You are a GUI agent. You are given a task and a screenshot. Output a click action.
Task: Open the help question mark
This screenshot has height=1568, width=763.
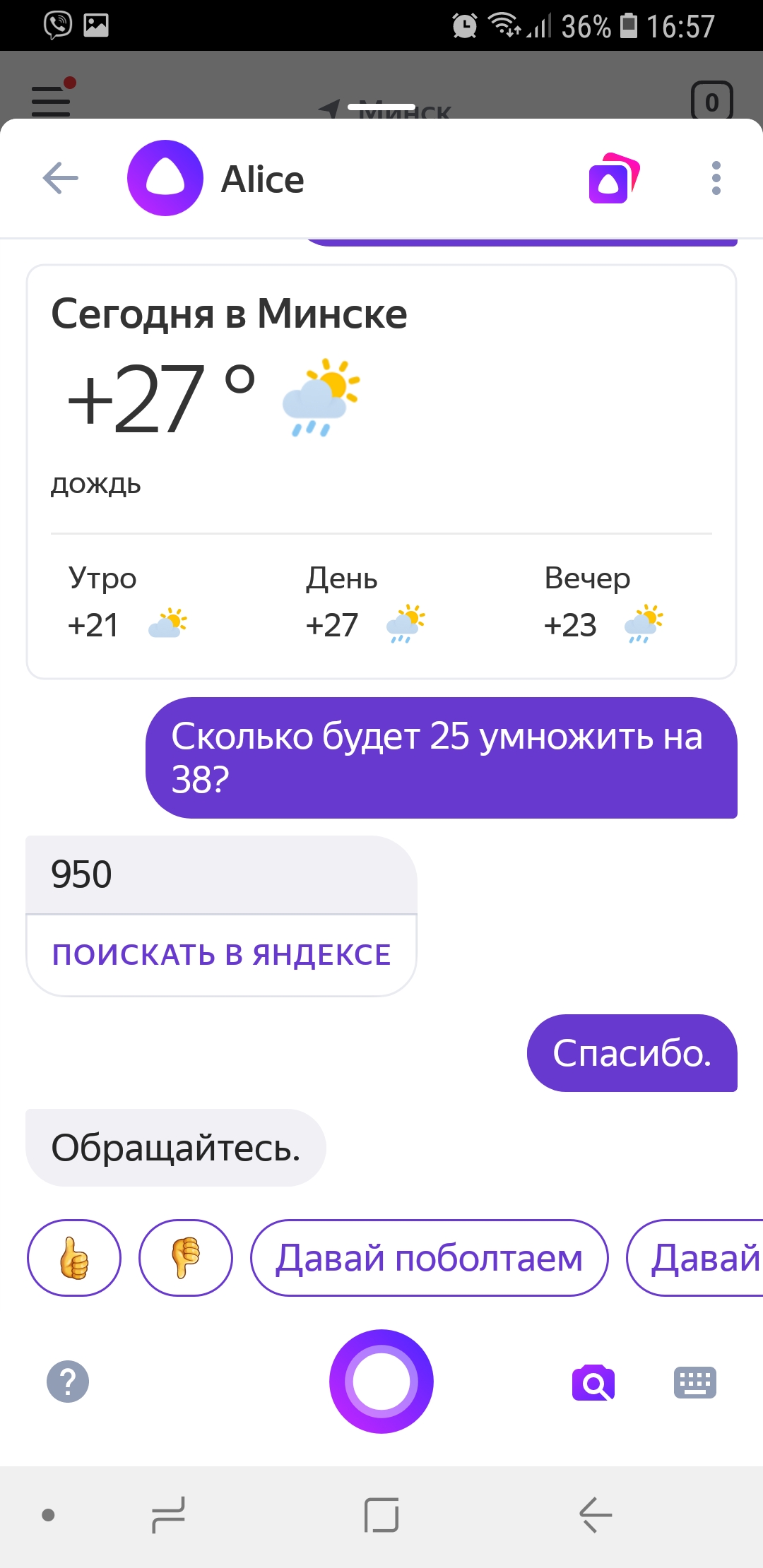(68, 1382)
